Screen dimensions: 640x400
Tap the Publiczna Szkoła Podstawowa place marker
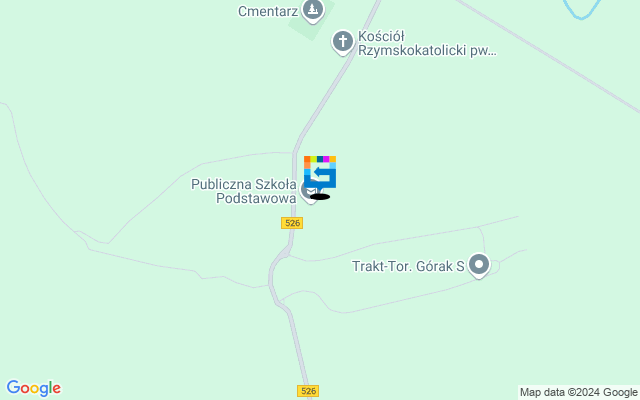(311, 189)
